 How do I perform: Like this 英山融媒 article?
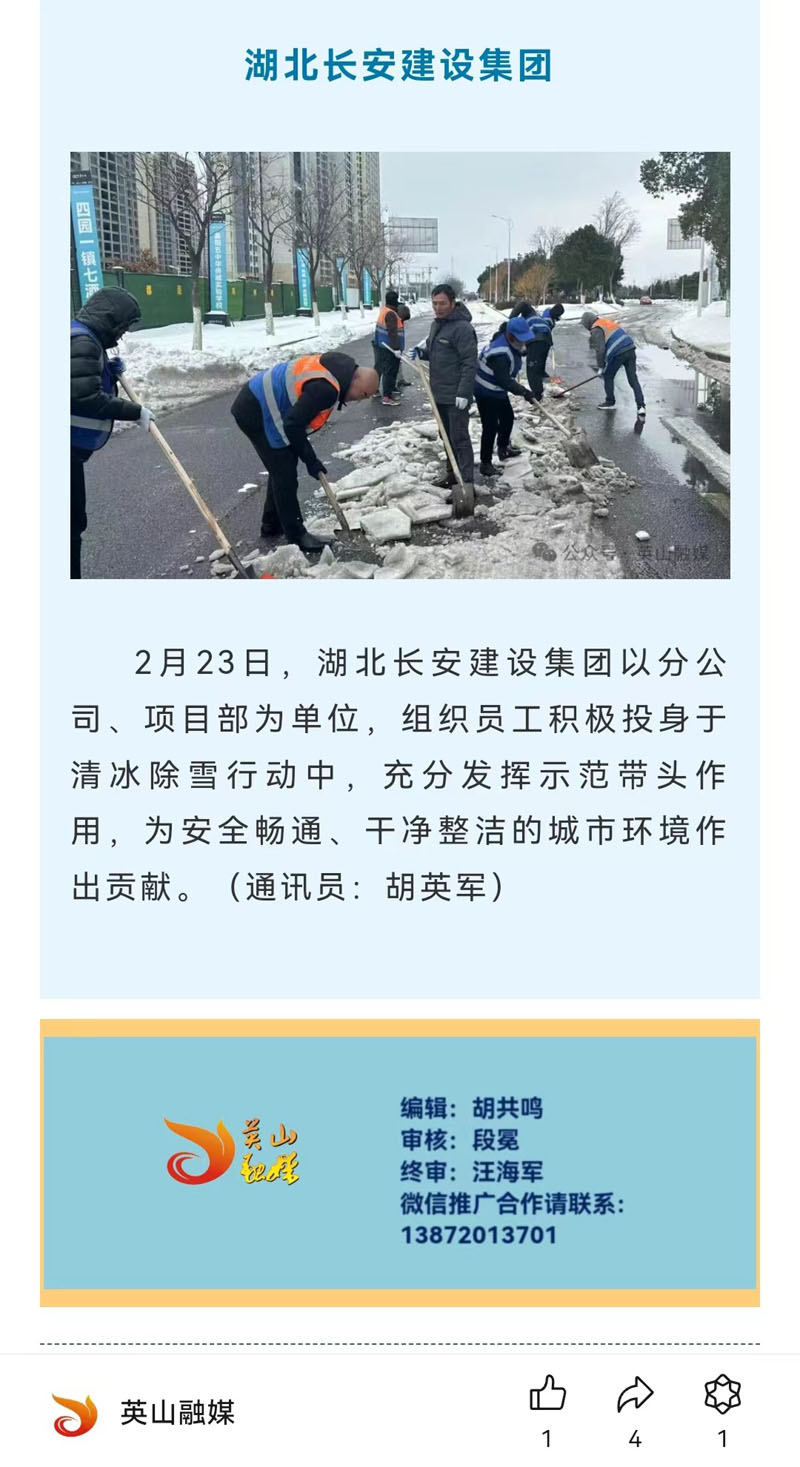pyautogui.click(x=547, y=1394)
